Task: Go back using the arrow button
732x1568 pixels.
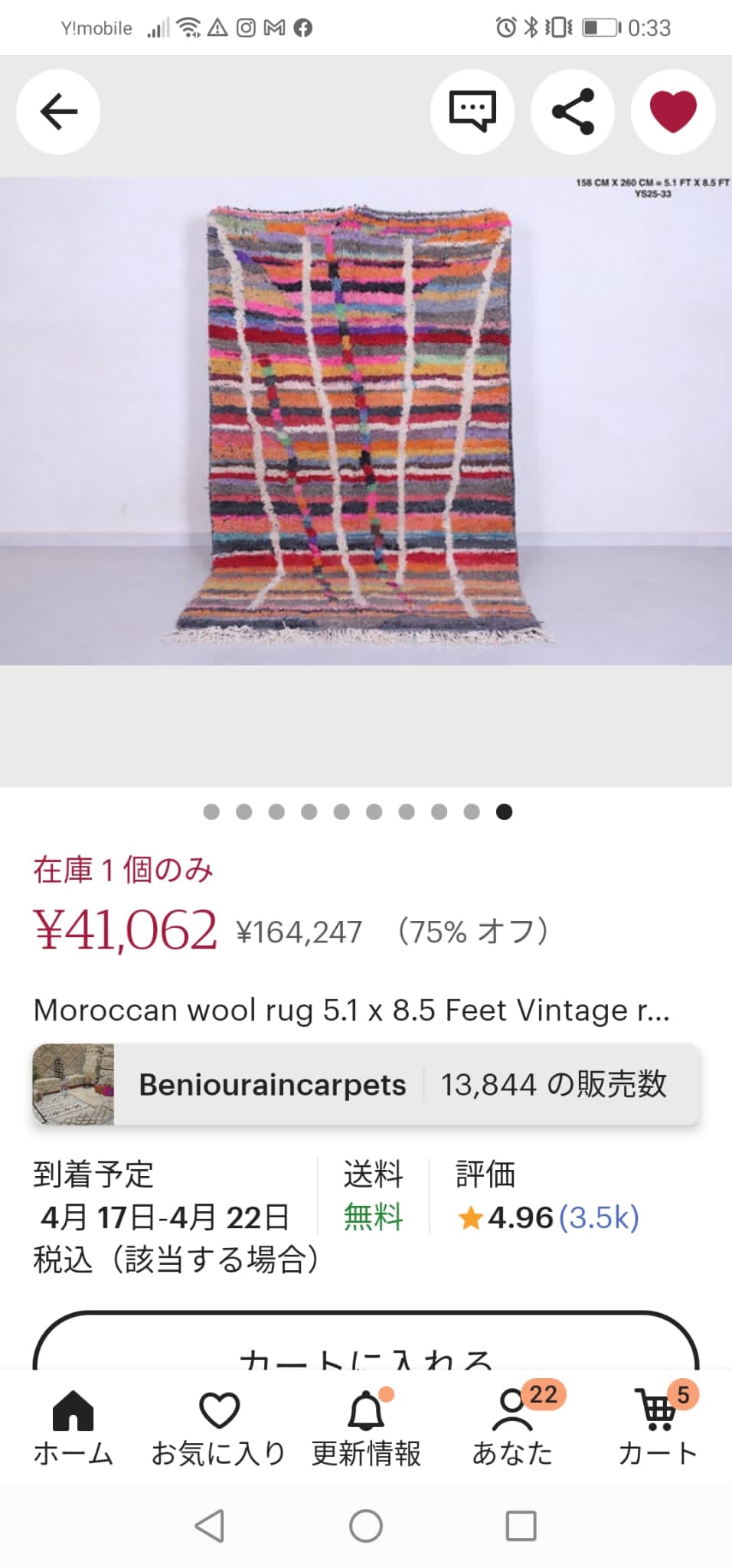Action: pyautogui.click(x=58, y=112)
